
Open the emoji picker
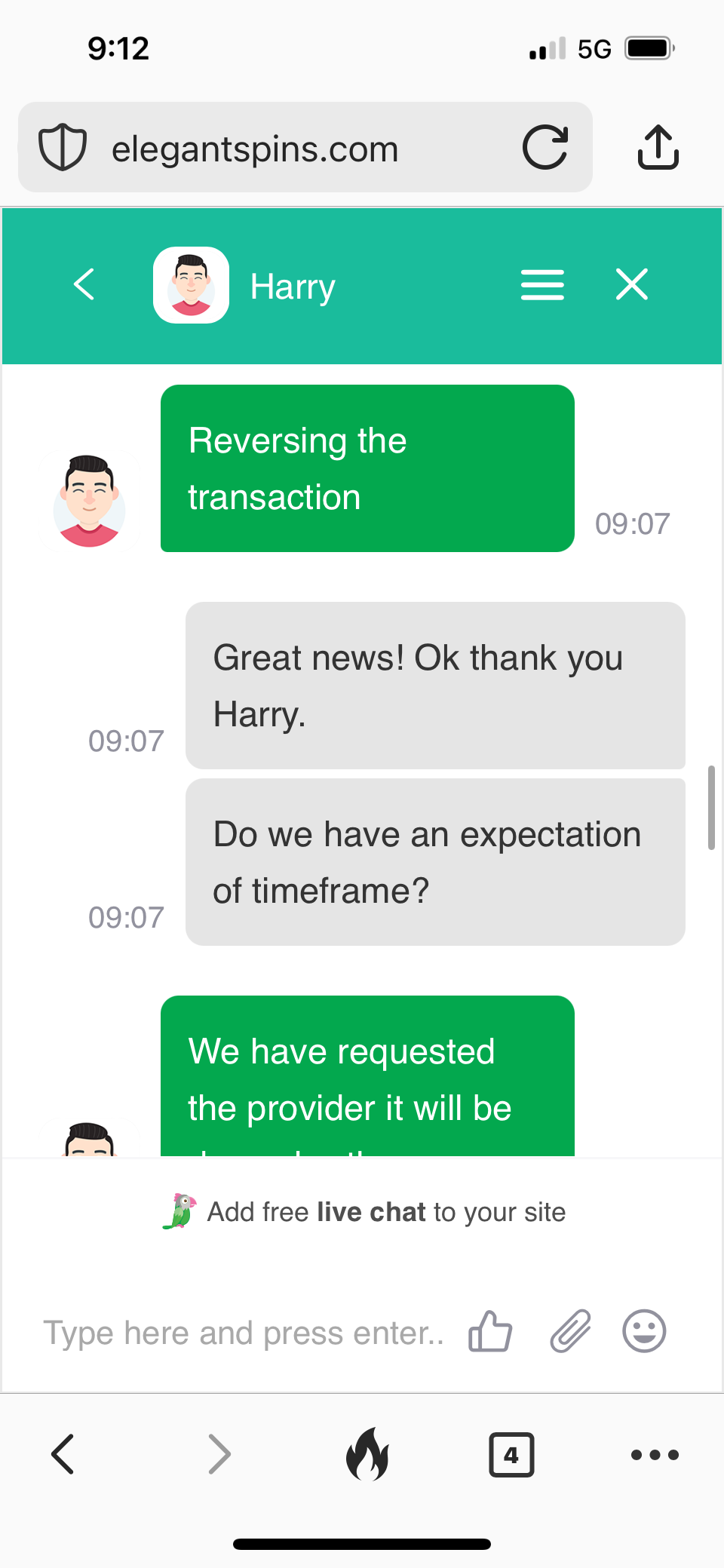(x=644, y=1331)
